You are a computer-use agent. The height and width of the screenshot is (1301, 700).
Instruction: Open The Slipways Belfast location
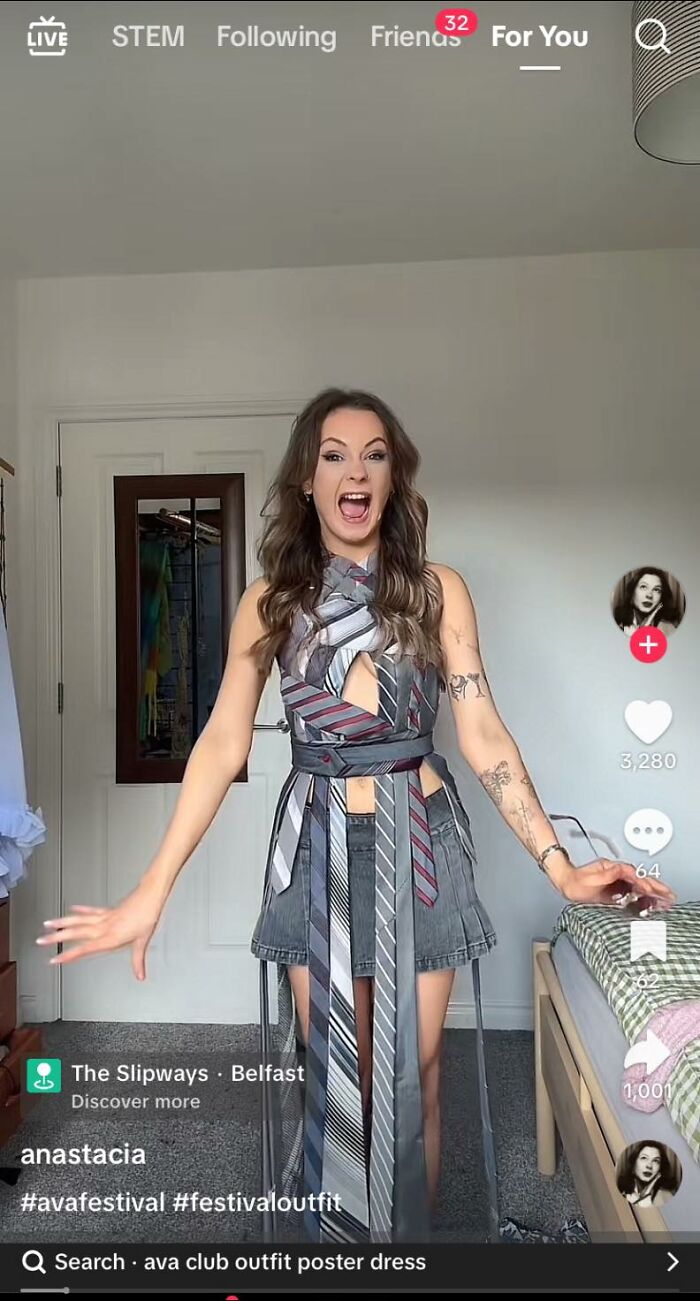pyautogui.click(x=166, y=1074)
